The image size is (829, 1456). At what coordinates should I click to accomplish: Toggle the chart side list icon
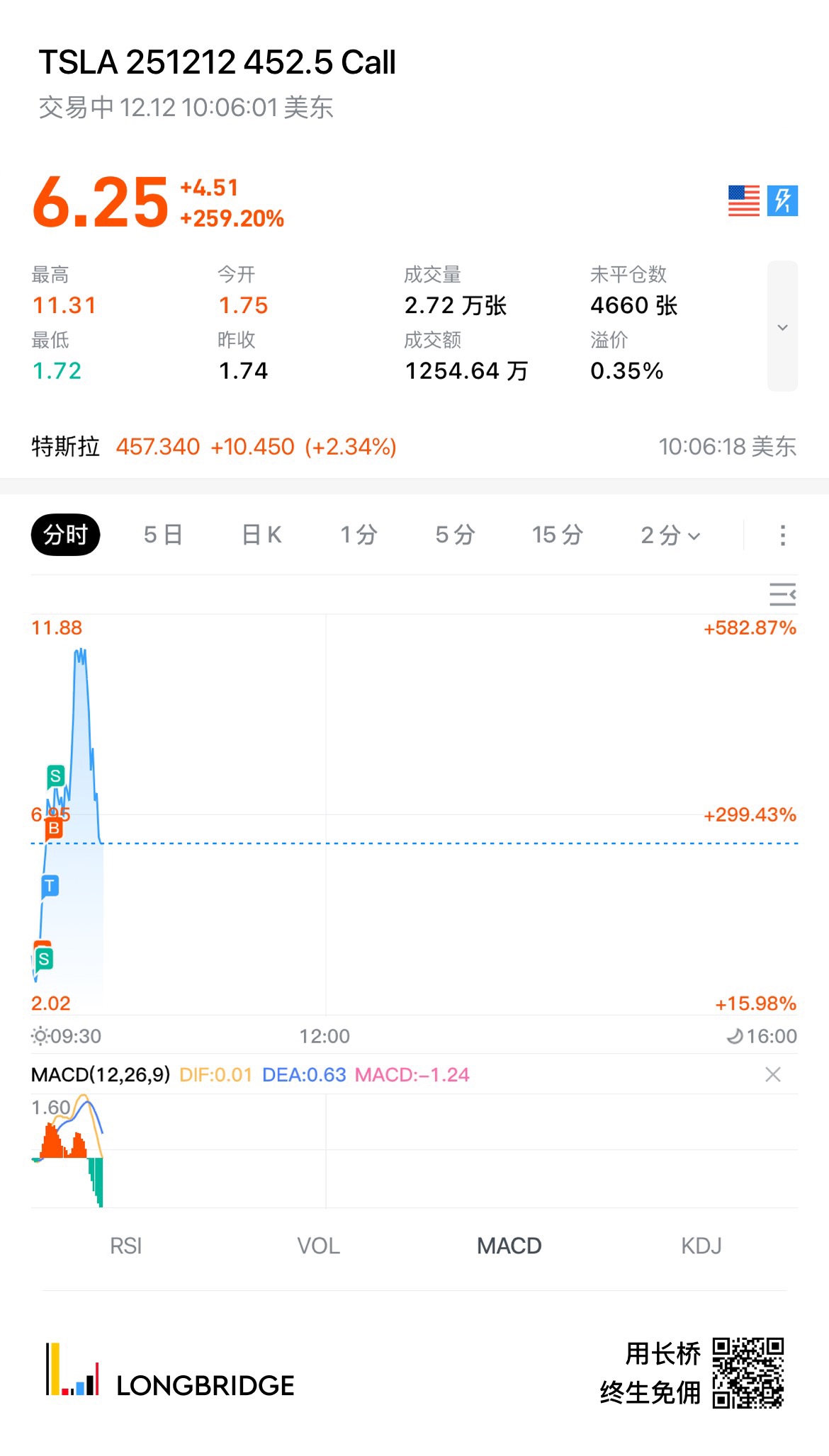point(782,594)
